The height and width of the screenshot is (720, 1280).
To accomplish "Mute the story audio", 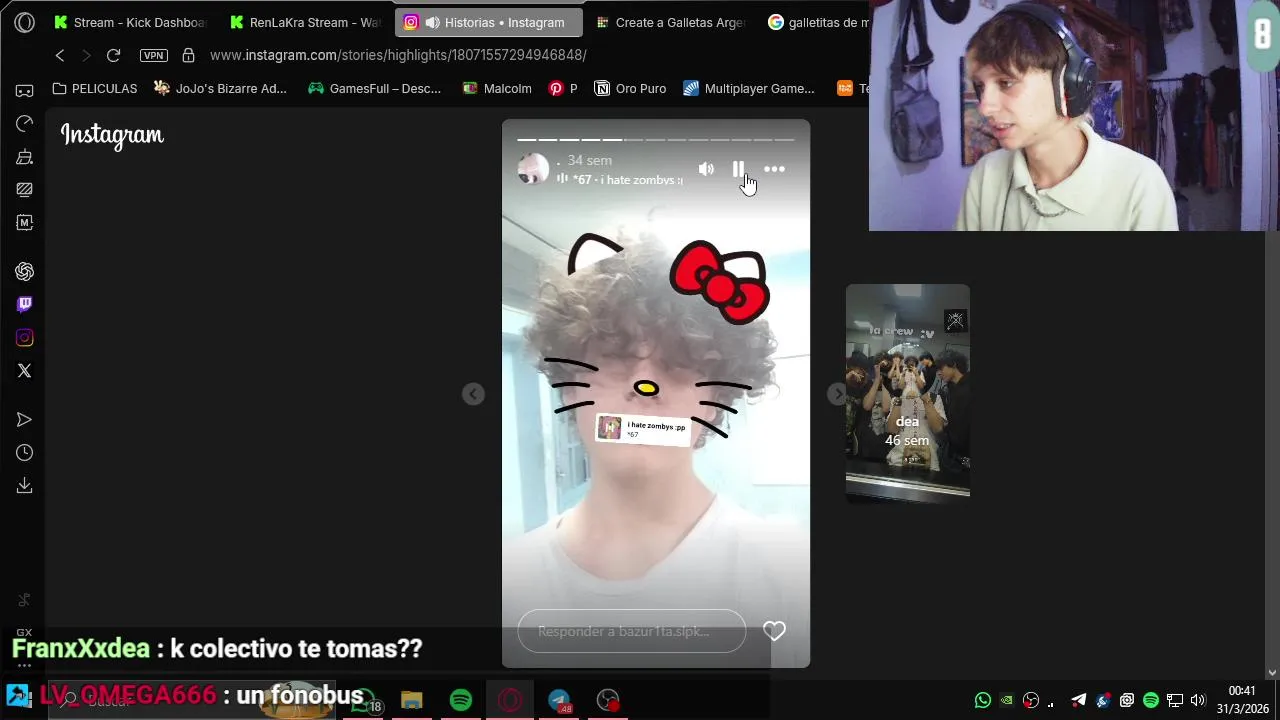I will pos(706,169).
